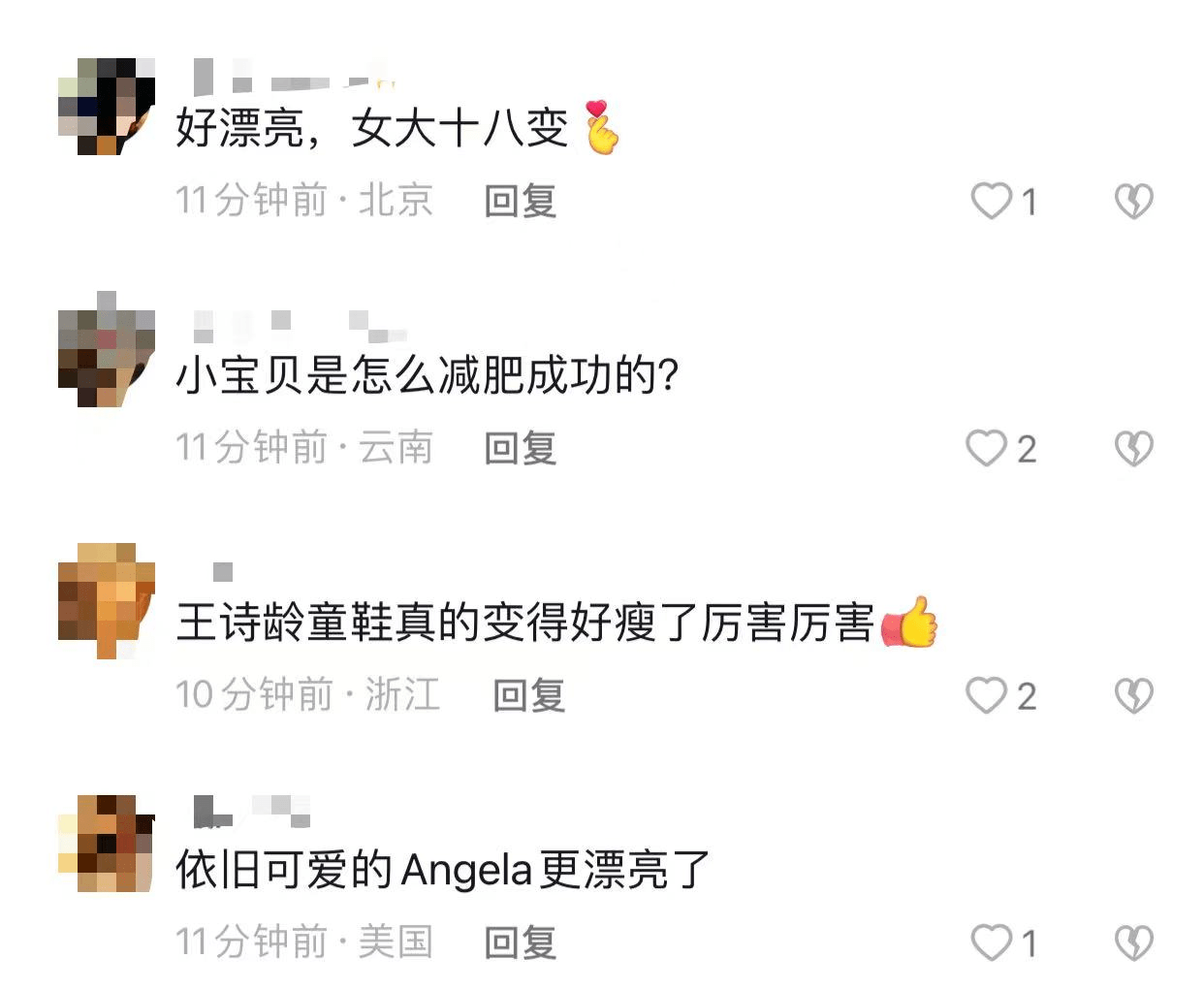The image size is (1204, 990).
Task: Open avatar of the 云南 commenter
Action: click(x=106, y=351)
